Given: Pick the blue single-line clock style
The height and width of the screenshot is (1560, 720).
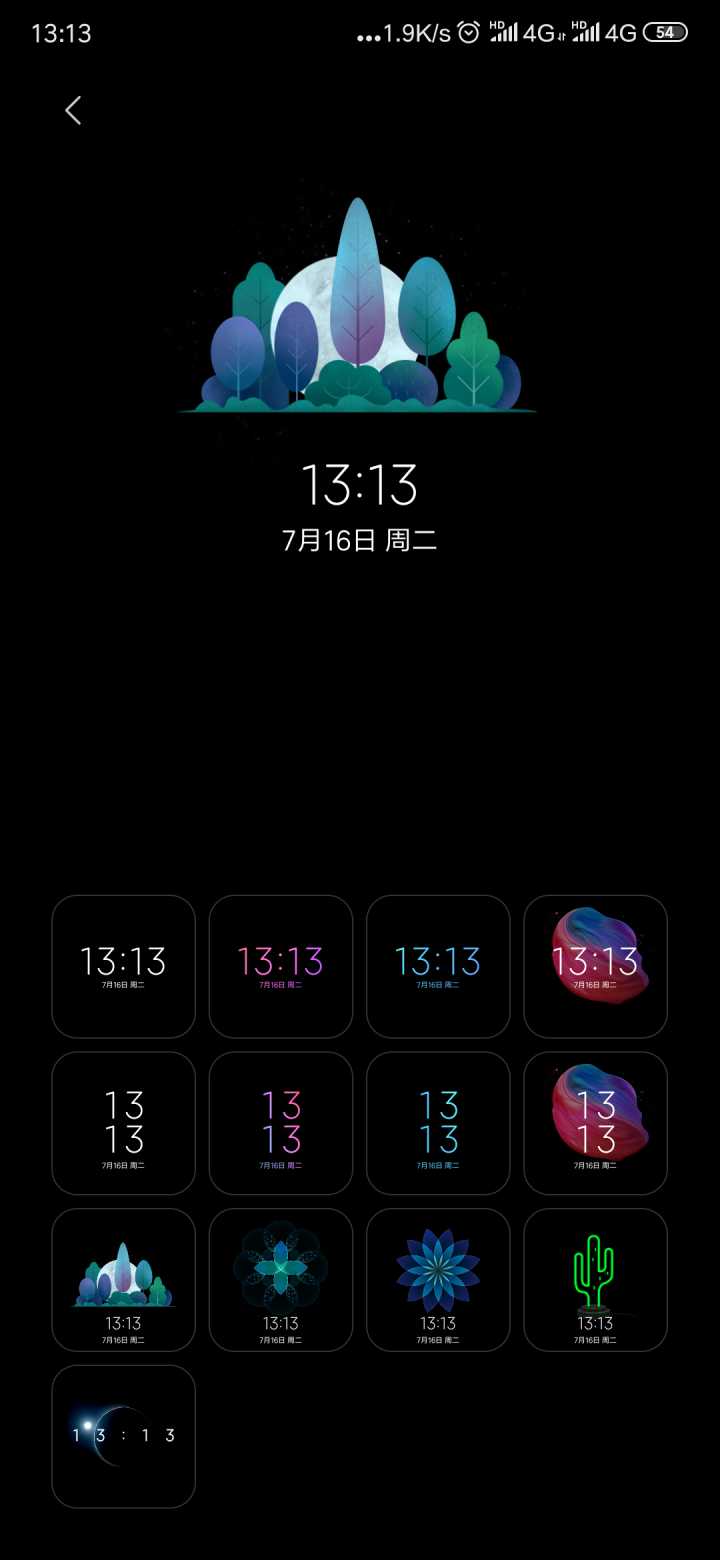Looking at the screenshot, I should point(438,966).
